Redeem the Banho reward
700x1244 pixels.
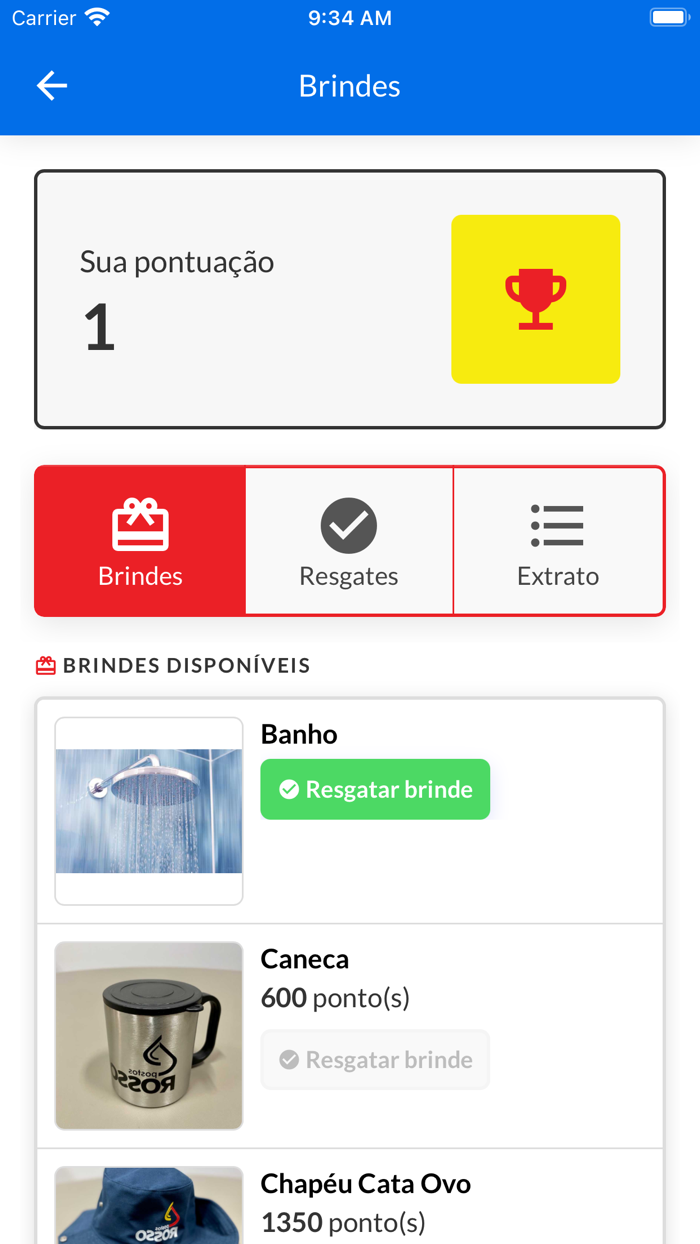(x=375, y=790)
